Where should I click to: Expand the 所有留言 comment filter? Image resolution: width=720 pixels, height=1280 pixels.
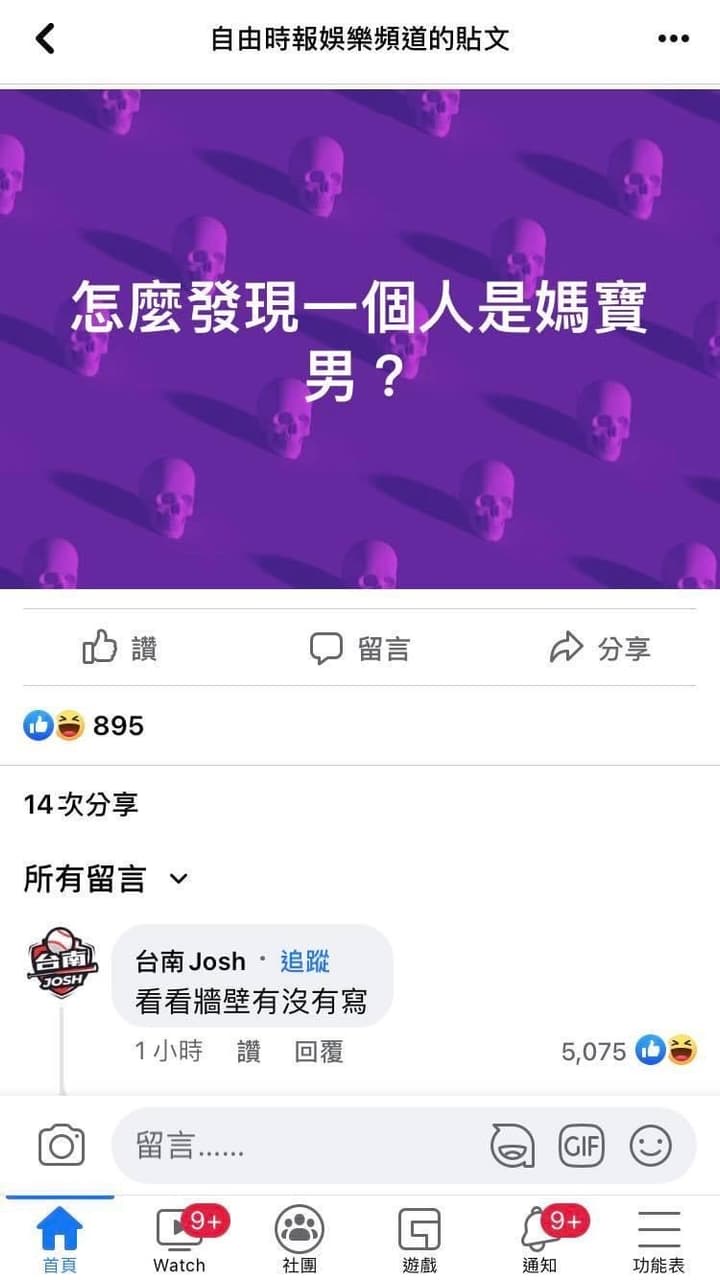click(106, 879)
